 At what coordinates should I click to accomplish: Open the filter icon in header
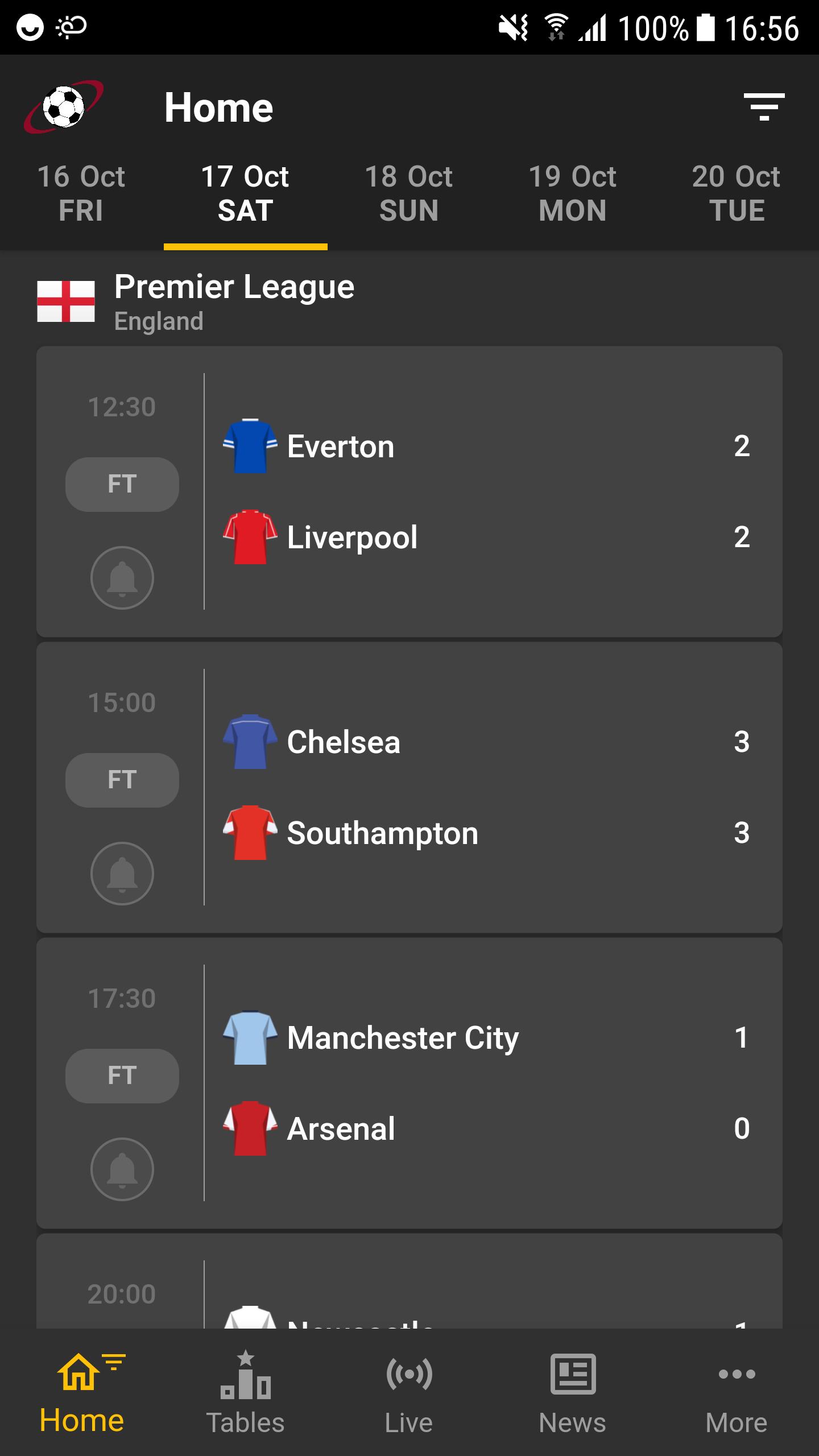tap(764, 107)
